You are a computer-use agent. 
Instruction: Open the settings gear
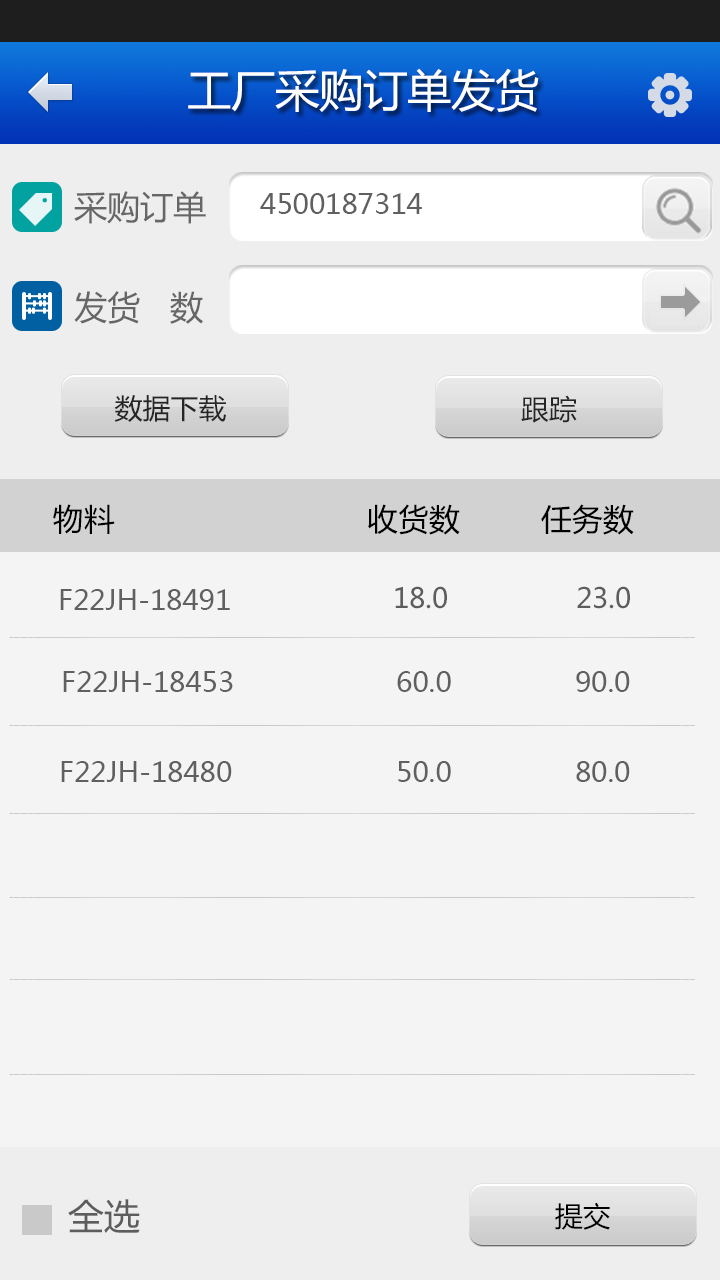(x=669, y=95)
